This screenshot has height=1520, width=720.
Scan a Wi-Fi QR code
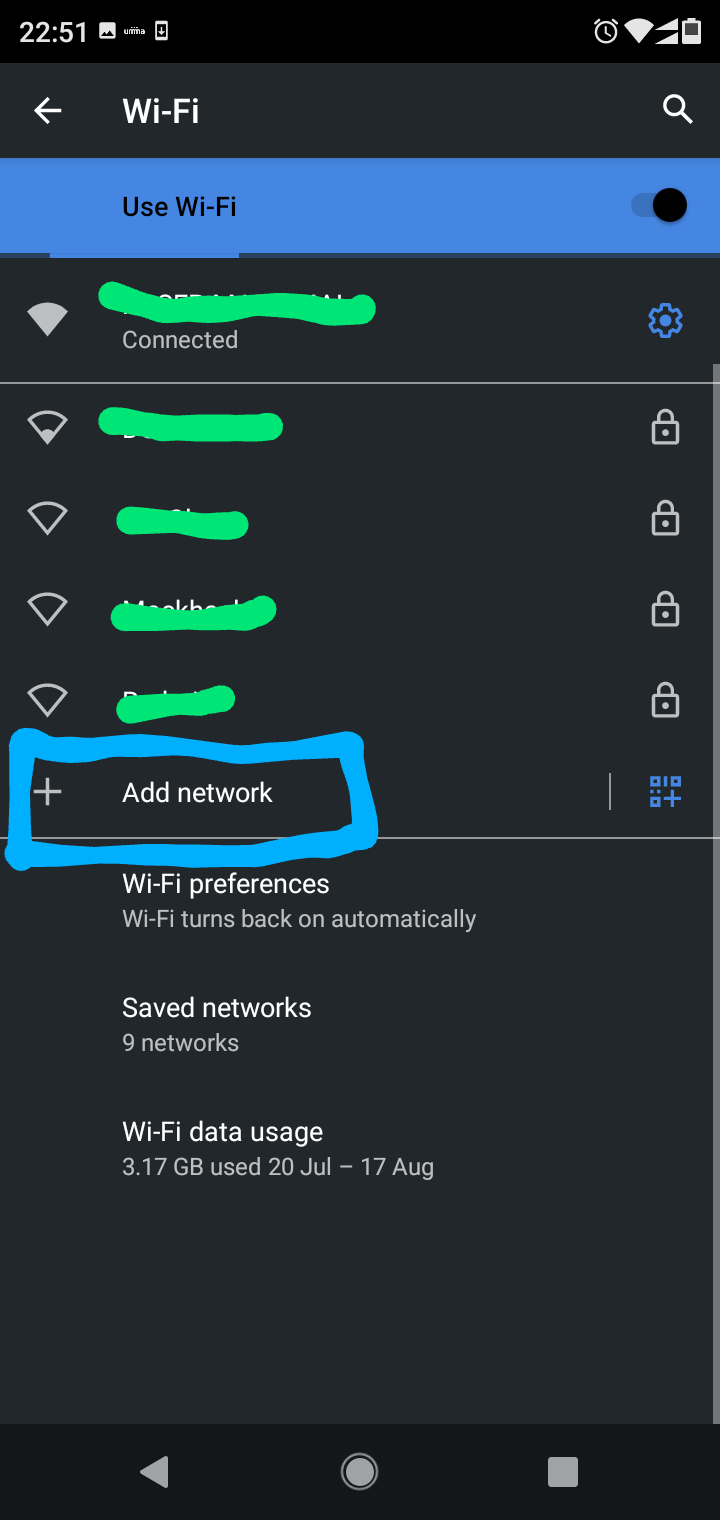664,791
